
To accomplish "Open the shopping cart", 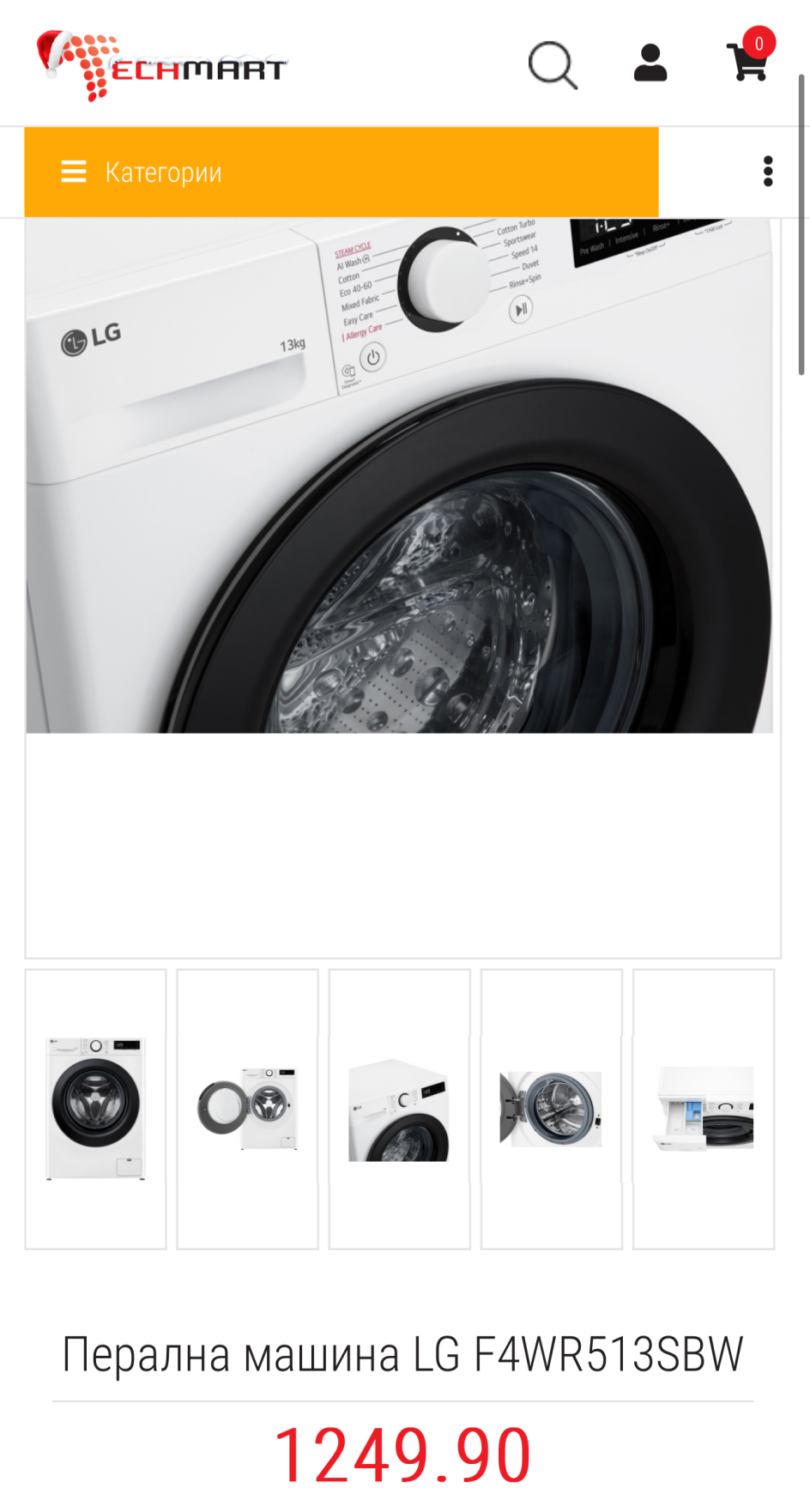I will click(748, 60).
